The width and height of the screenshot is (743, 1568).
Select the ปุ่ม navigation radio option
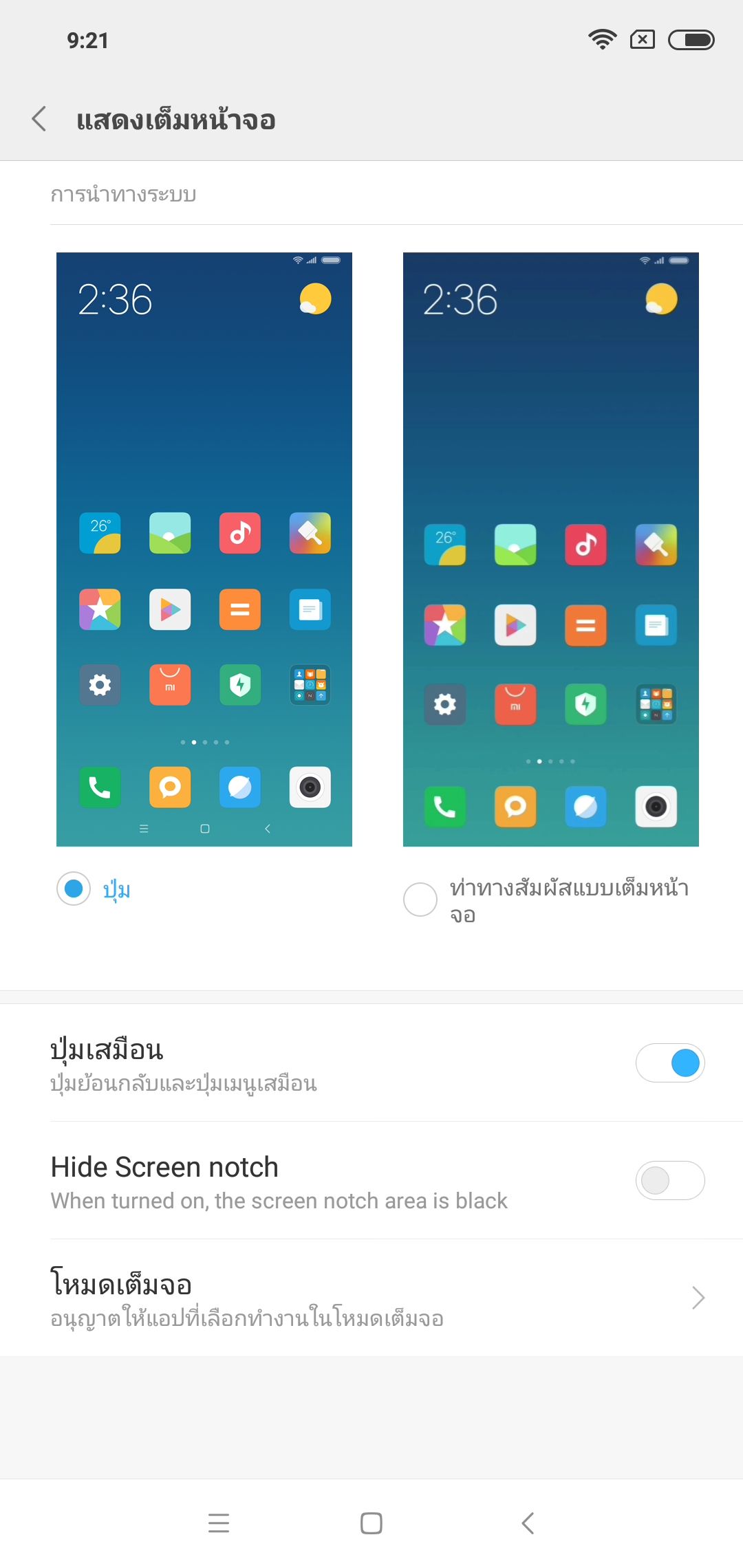[74, 889]
